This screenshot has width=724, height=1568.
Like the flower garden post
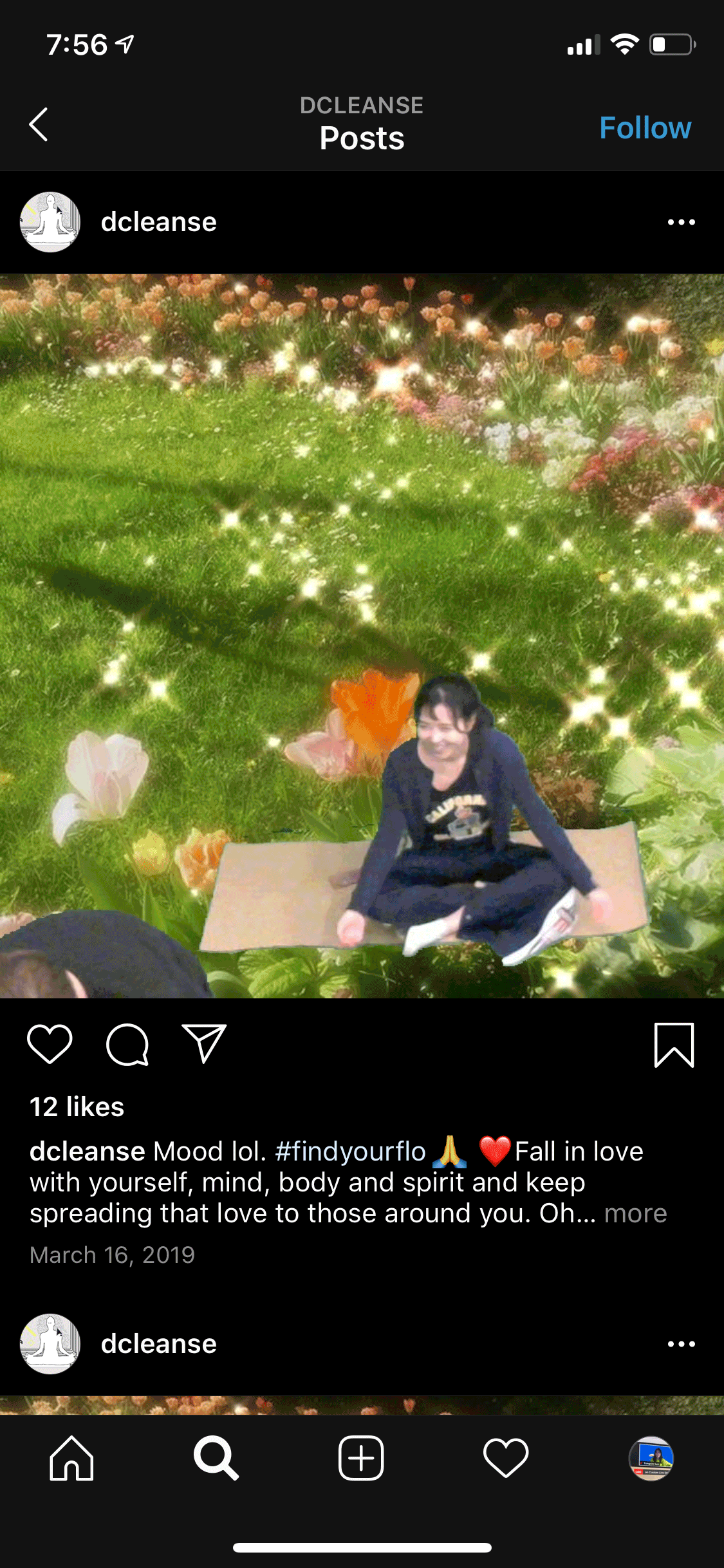point(50,1044)
